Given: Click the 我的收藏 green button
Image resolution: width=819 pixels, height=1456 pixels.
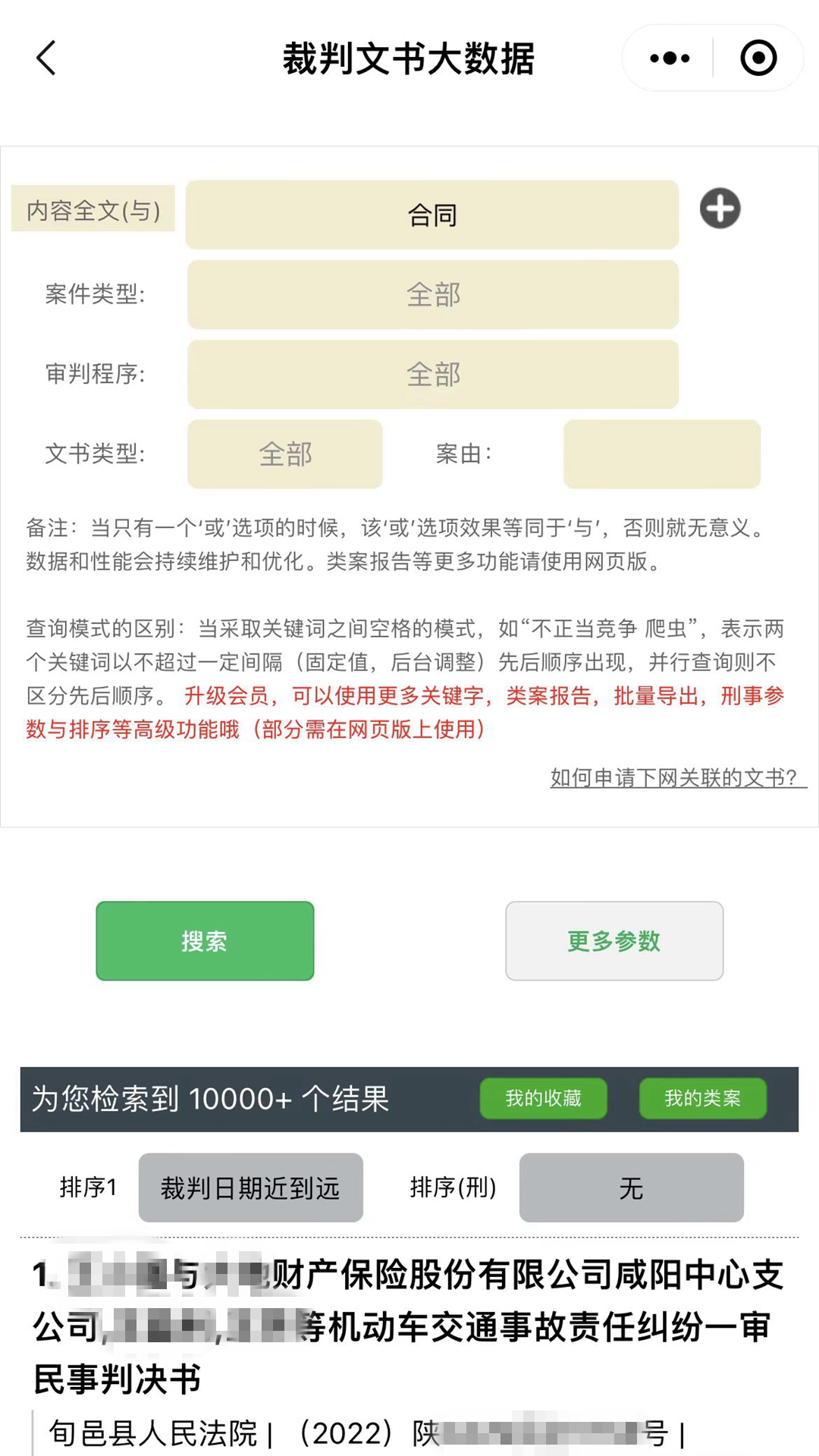Looking at the screenshot, I should 543,1098.
